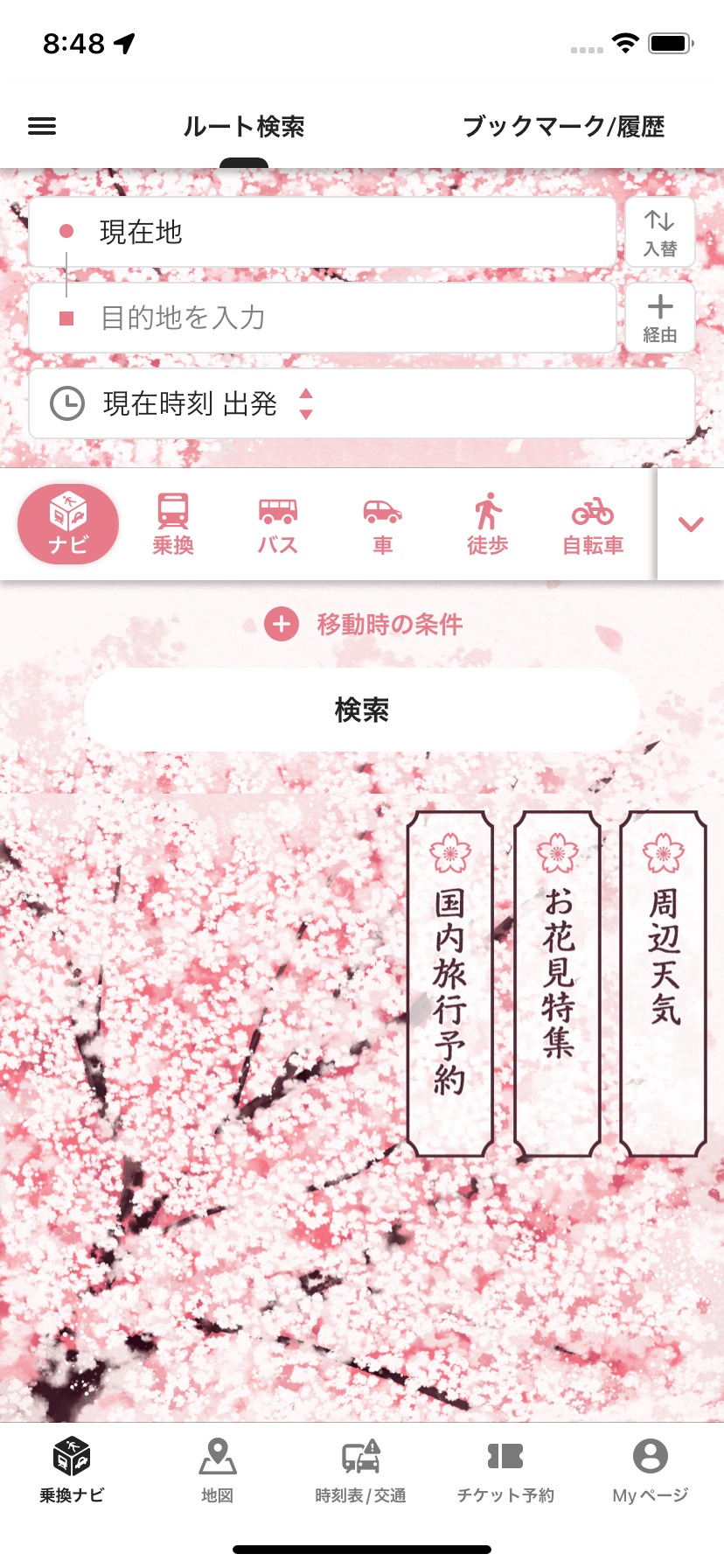Open the 周辺天気 weather banner
Screen dimensions: 724x1568
[x=664, y=983]
